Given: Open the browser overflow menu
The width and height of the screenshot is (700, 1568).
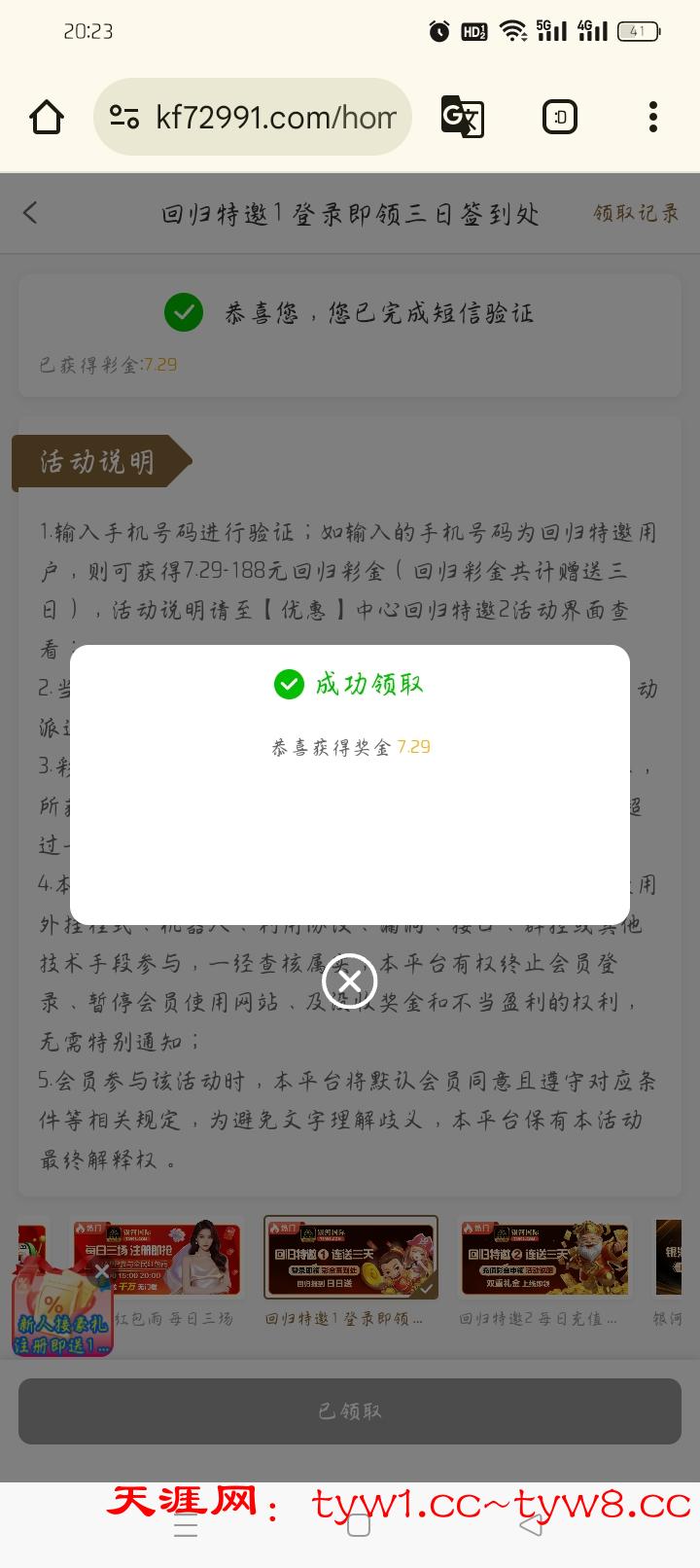Looking at the screenshot, I should 652,118.
